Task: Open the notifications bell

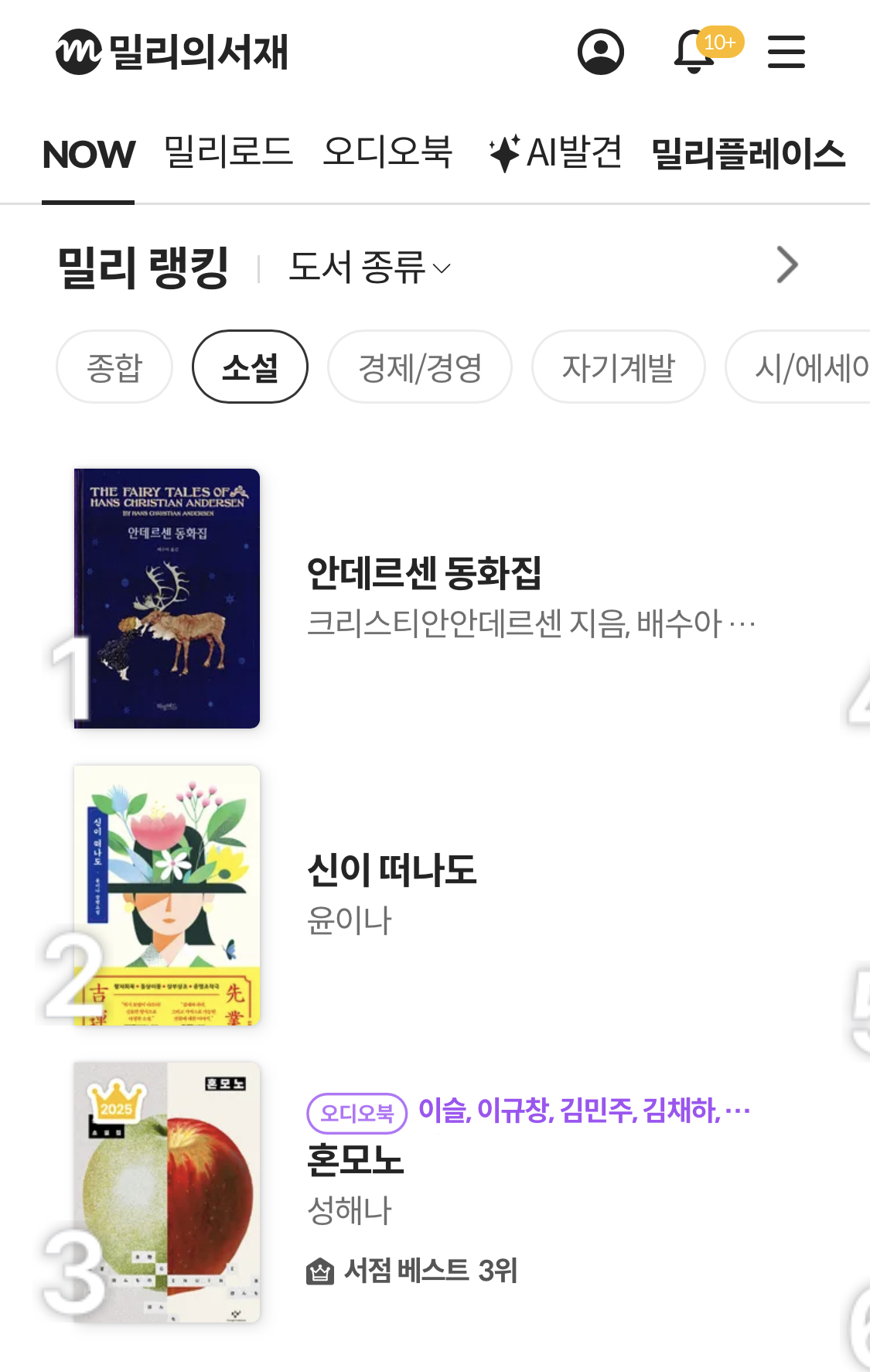Action: [695, 52]
